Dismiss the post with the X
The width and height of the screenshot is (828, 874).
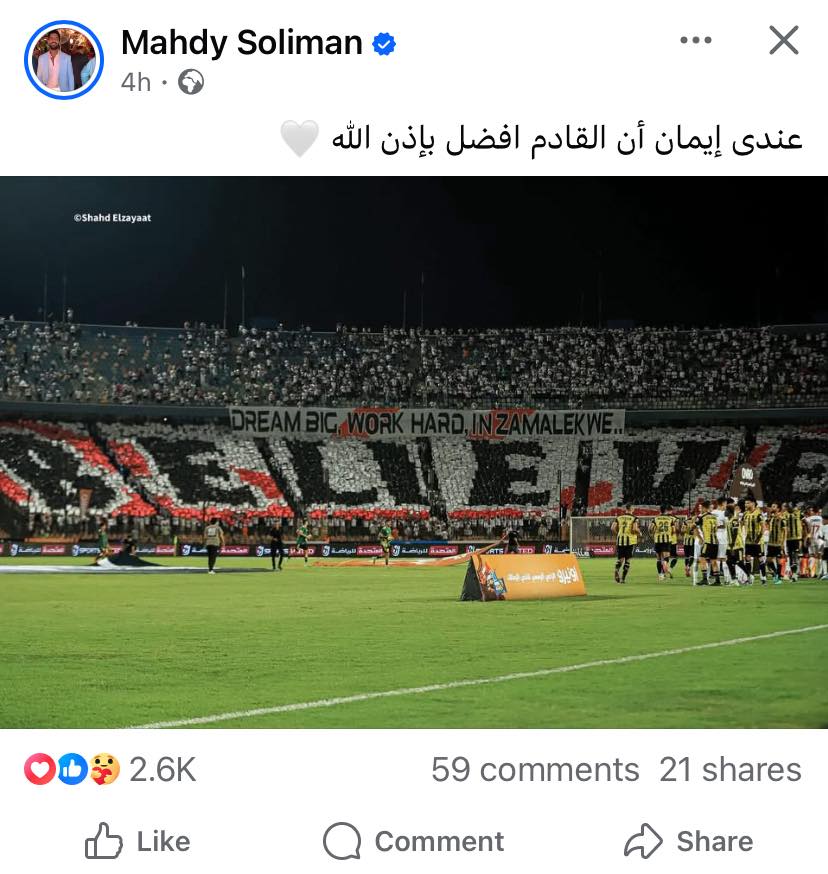(x=783, y=41)
